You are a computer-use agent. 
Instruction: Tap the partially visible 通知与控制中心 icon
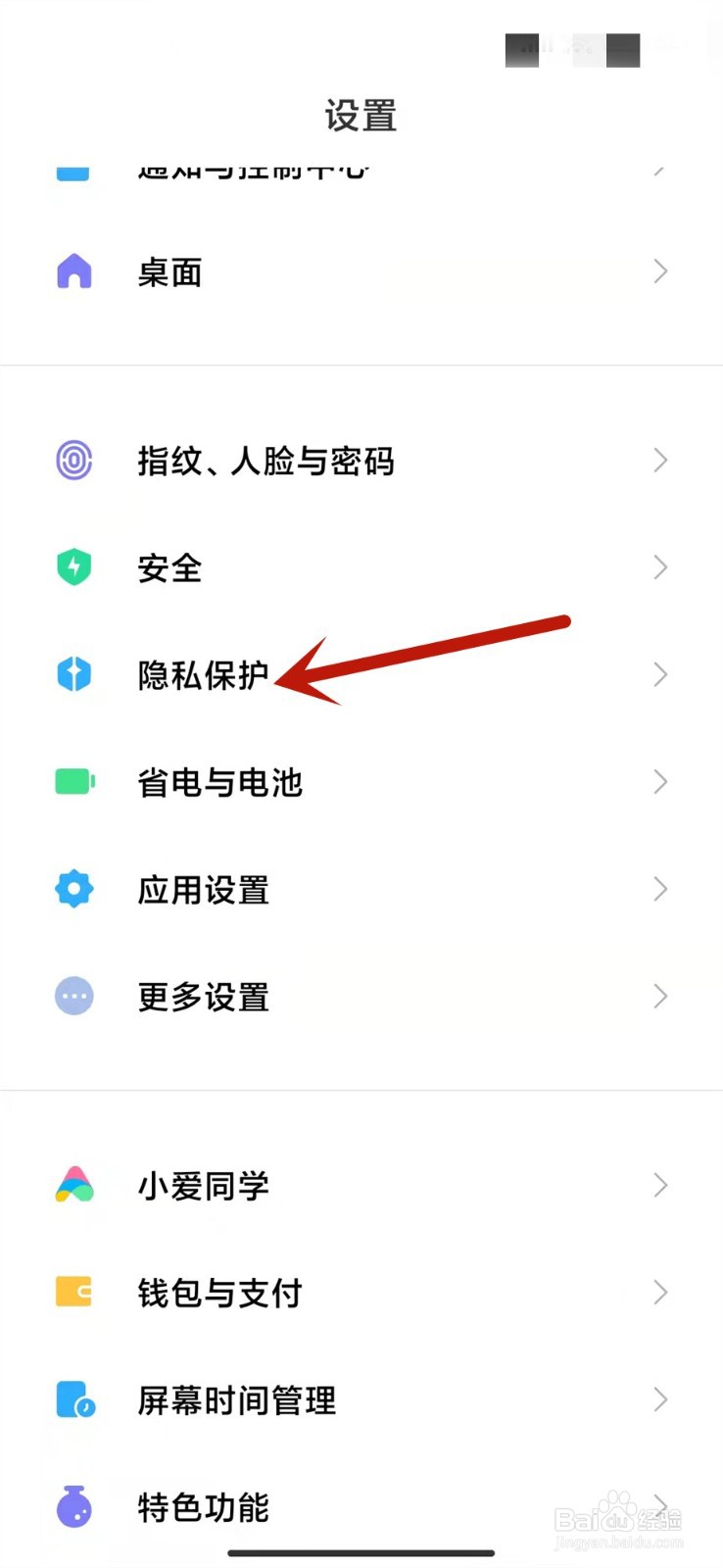73,171
